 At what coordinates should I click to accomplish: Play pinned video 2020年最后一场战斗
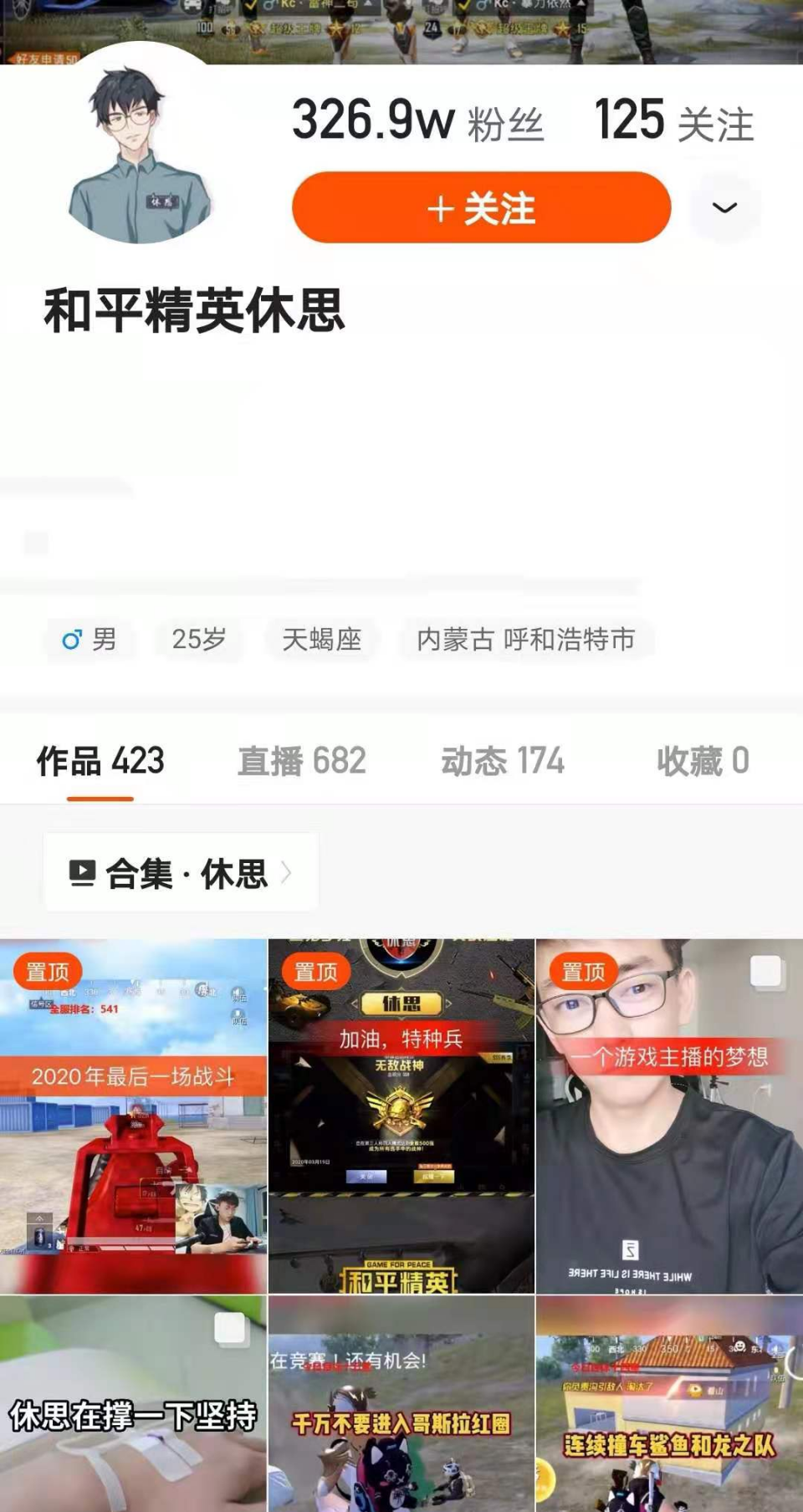click(133, 1116)
